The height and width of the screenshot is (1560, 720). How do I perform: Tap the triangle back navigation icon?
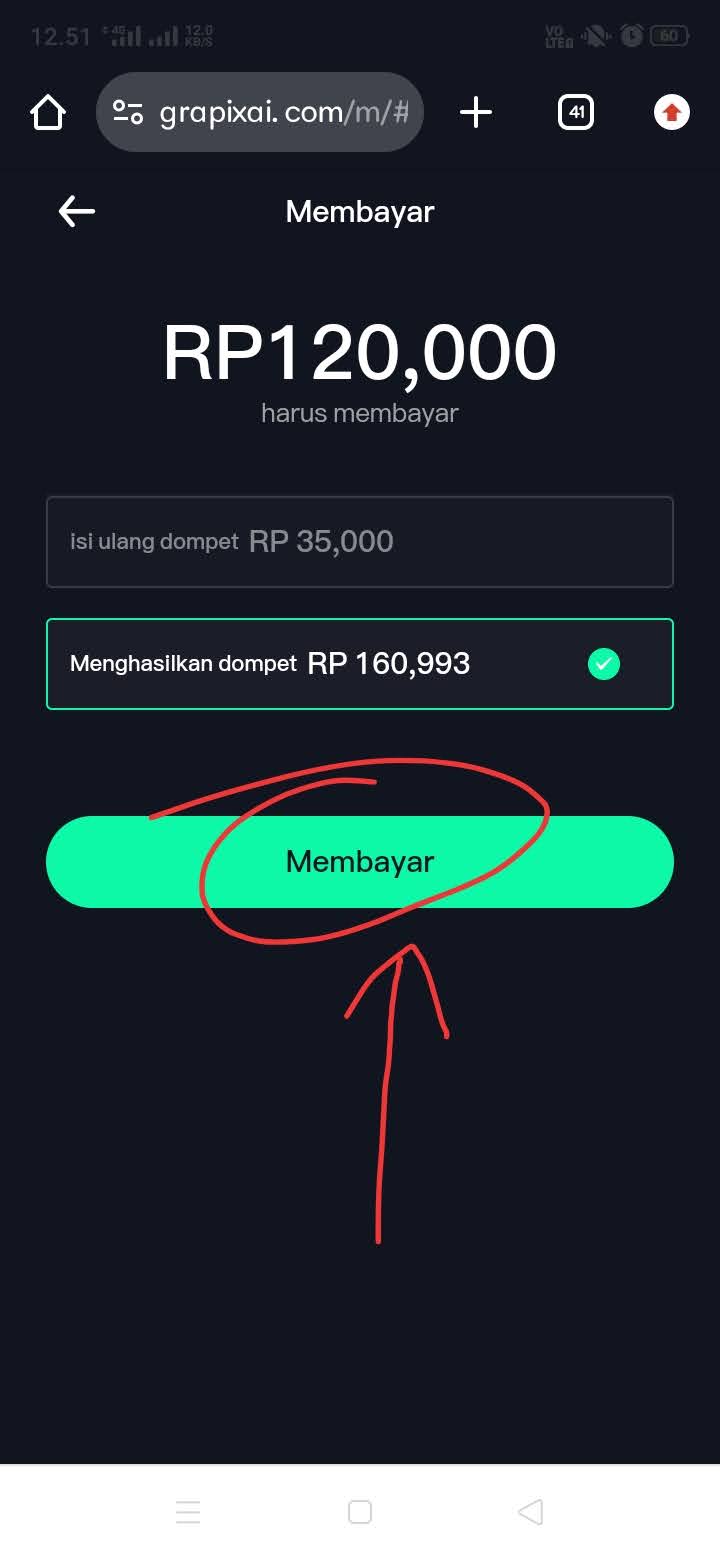531,1512
